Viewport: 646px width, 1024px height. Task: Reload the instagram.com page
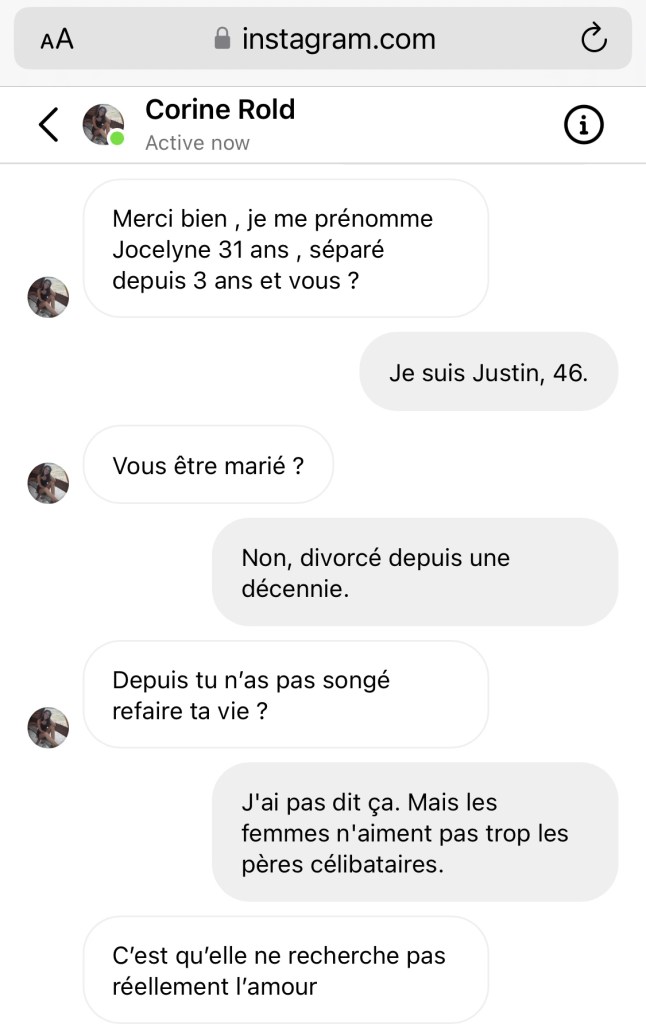point(593,39)
